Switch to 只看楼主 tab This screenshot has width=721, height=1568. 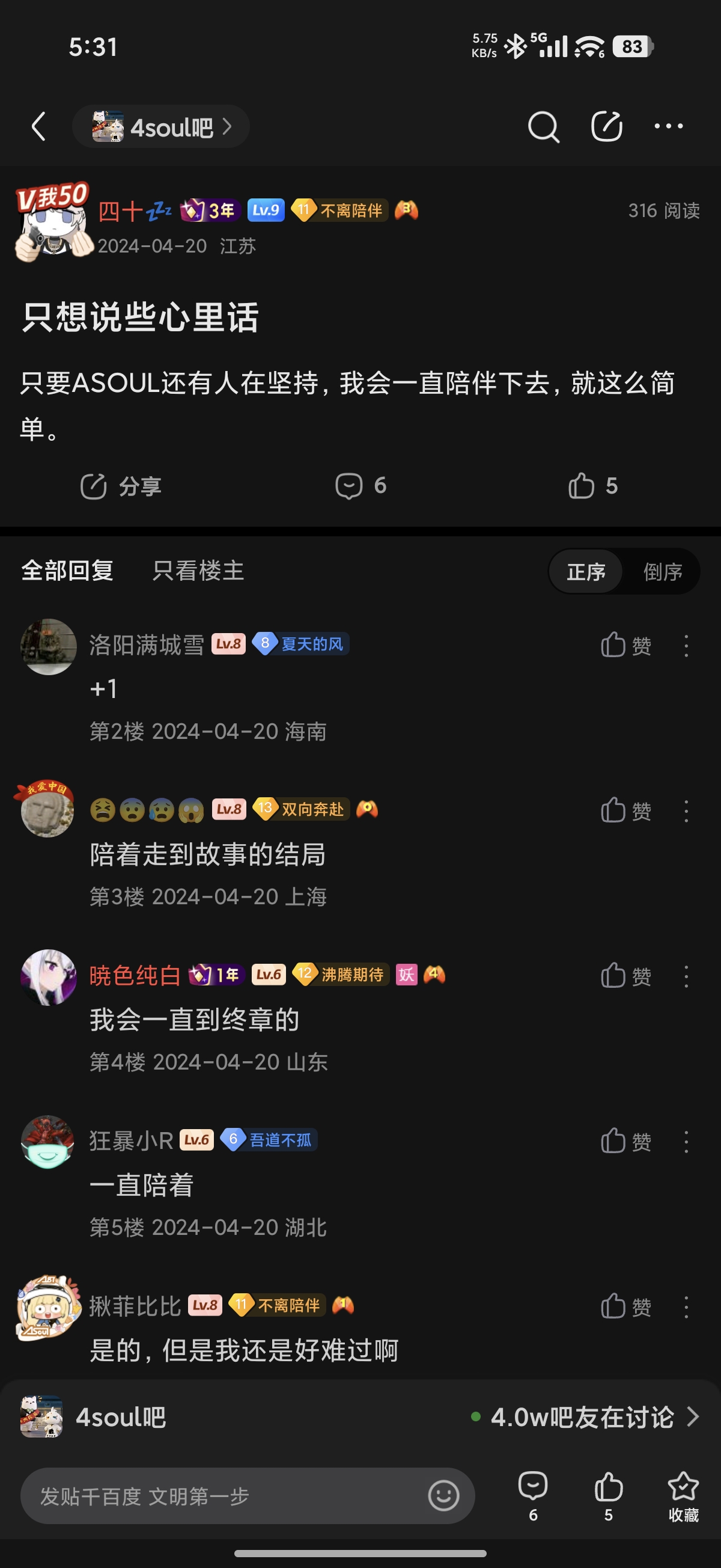coord(198,571)
